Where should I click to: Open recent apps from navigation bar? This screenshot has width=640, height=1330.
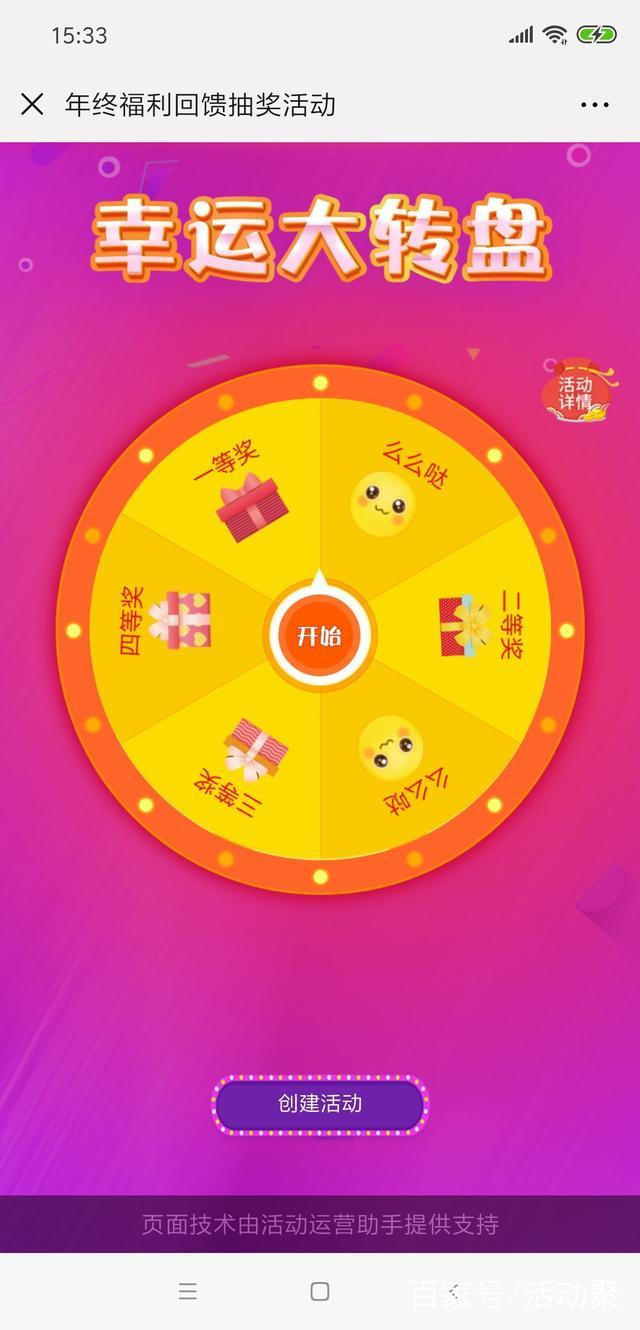[188, 1291]
